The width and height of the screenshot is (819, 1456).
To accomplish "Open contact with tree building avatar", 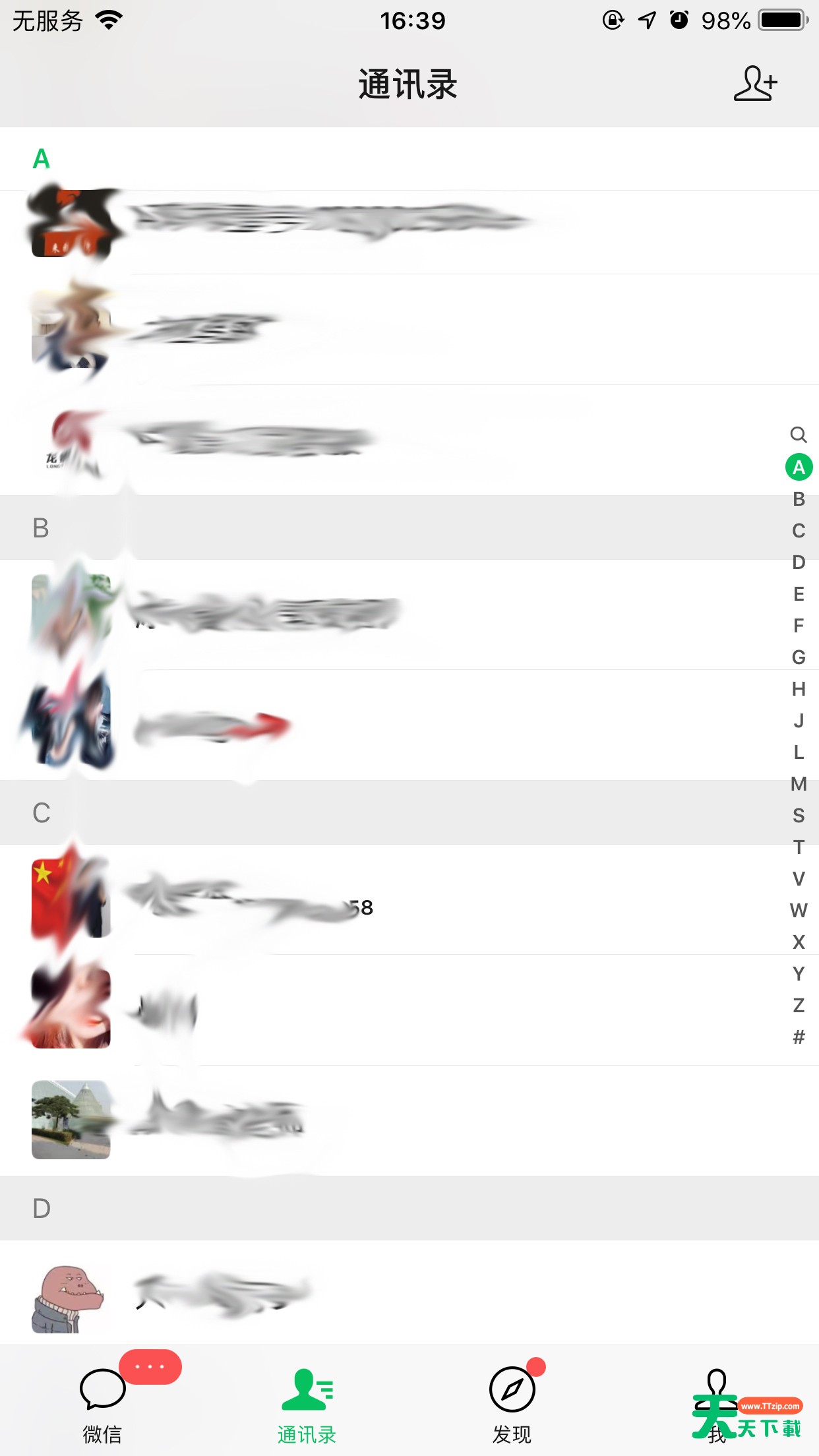I will tap(396, 1120).
